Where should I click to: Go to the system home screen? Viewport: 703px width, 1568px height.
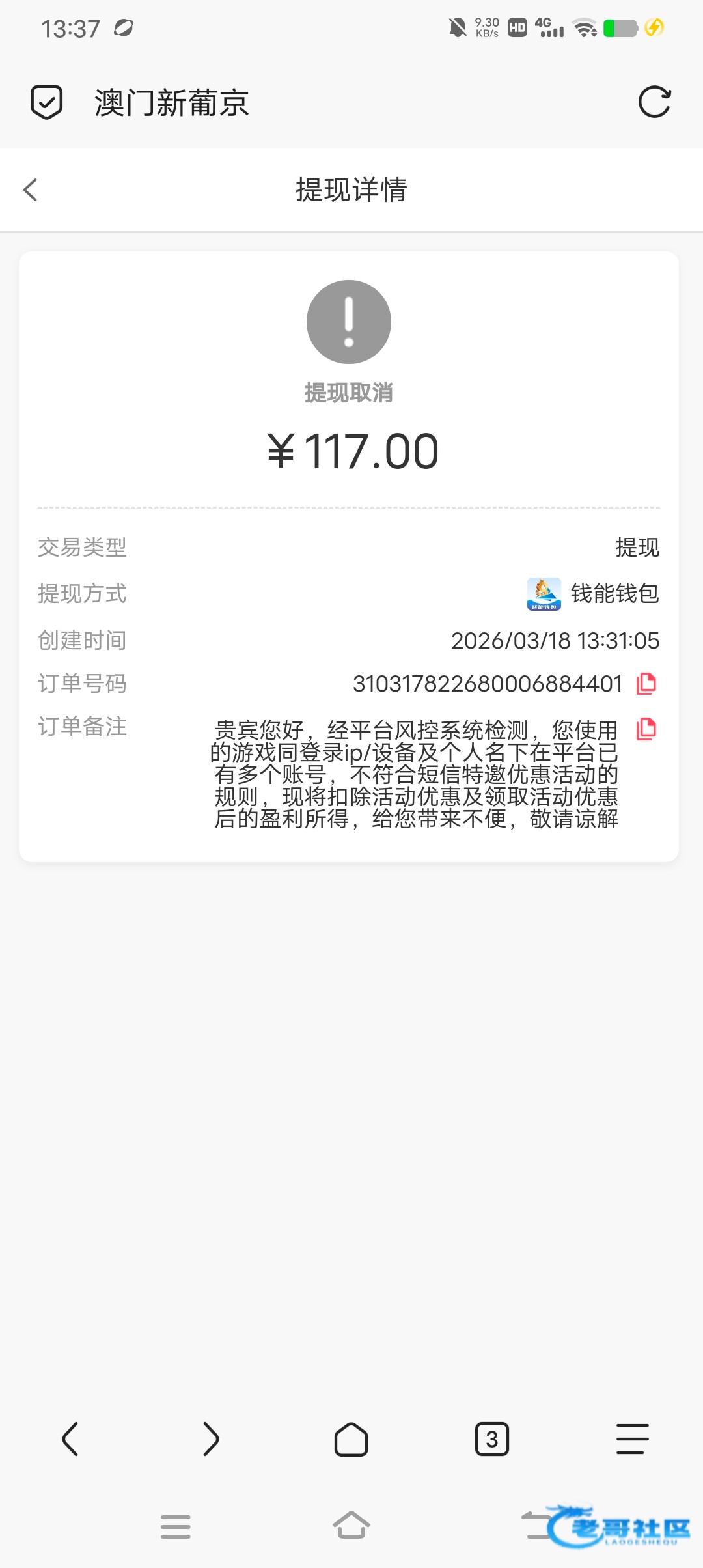[351, 1526]
